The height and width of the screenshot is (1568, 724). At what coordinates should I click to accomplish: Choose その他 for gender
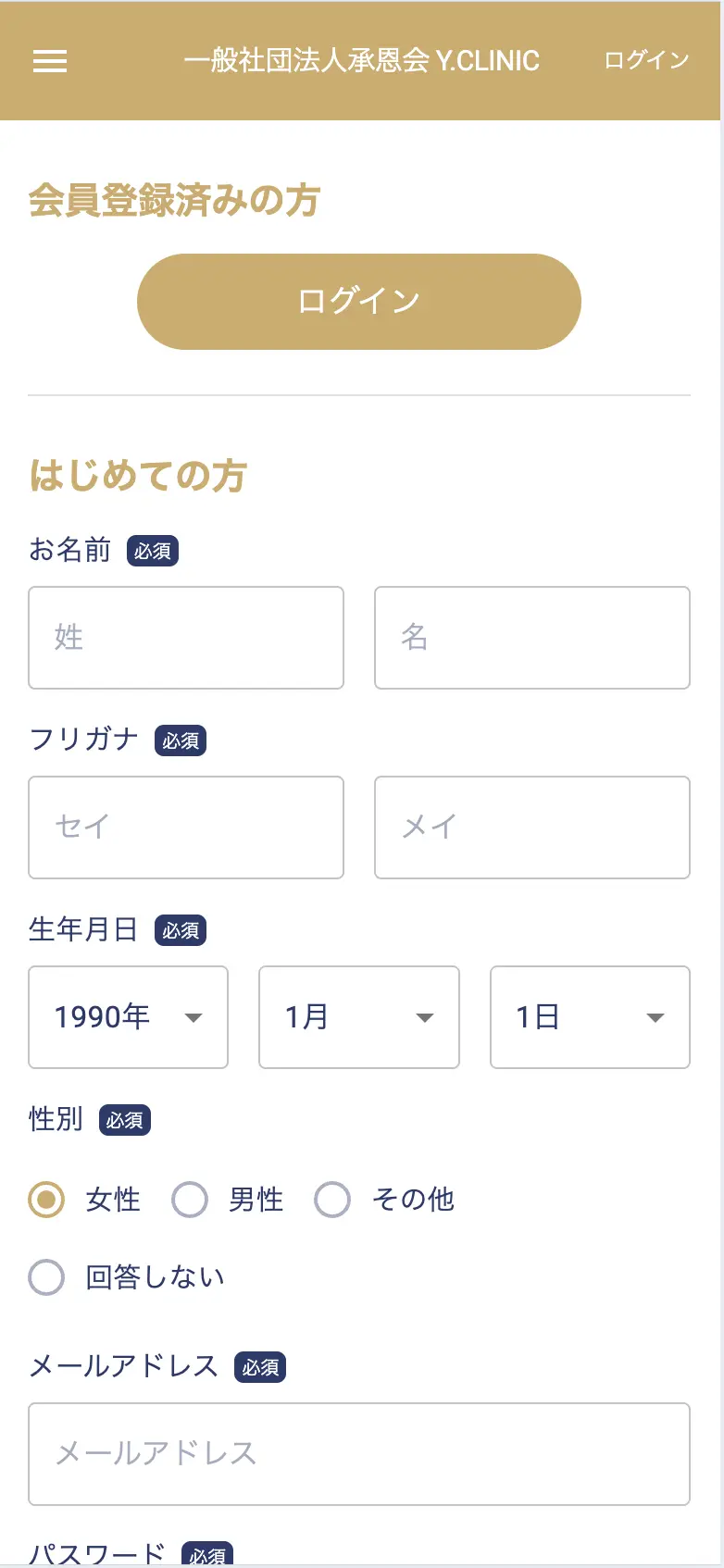332,1199
